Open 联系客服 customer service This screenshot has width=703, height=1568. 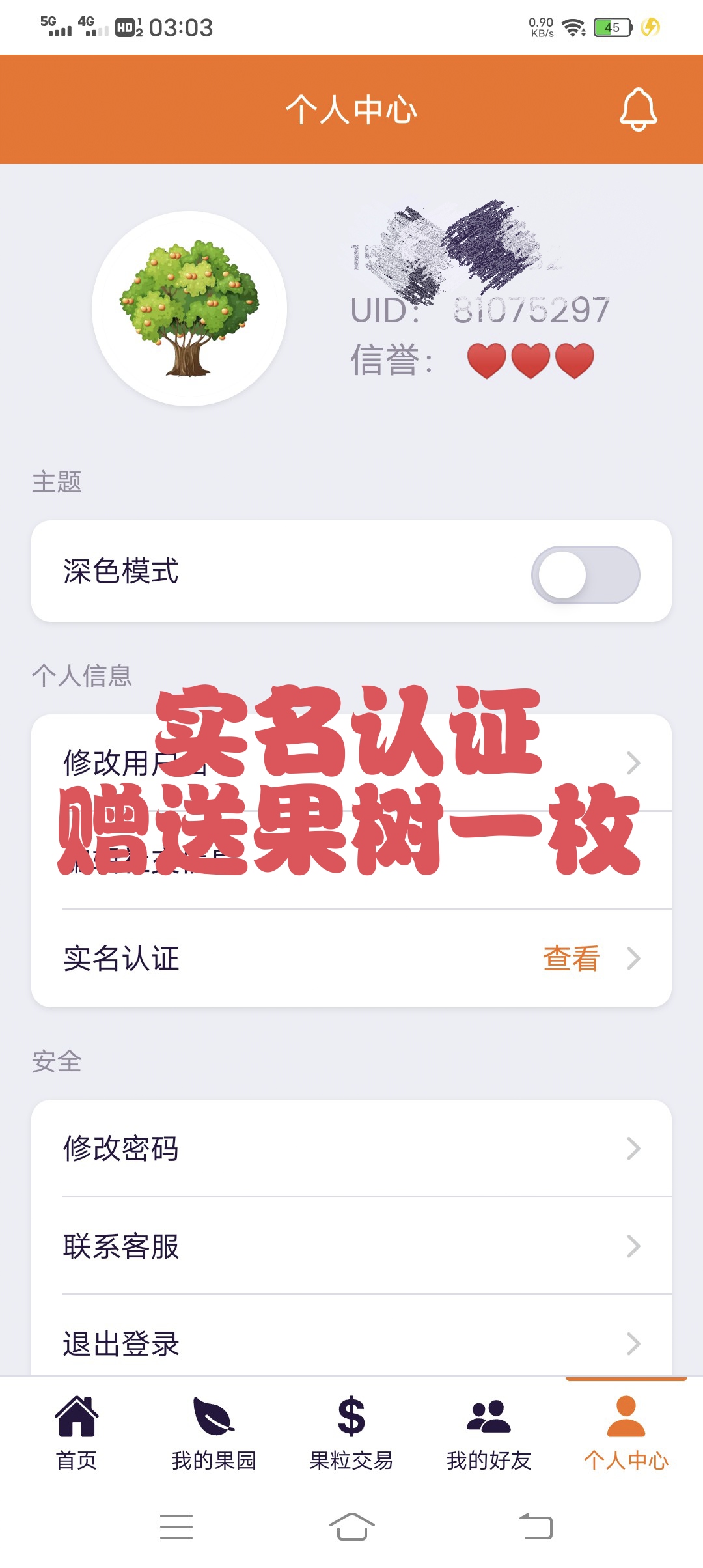point(351,1246)
